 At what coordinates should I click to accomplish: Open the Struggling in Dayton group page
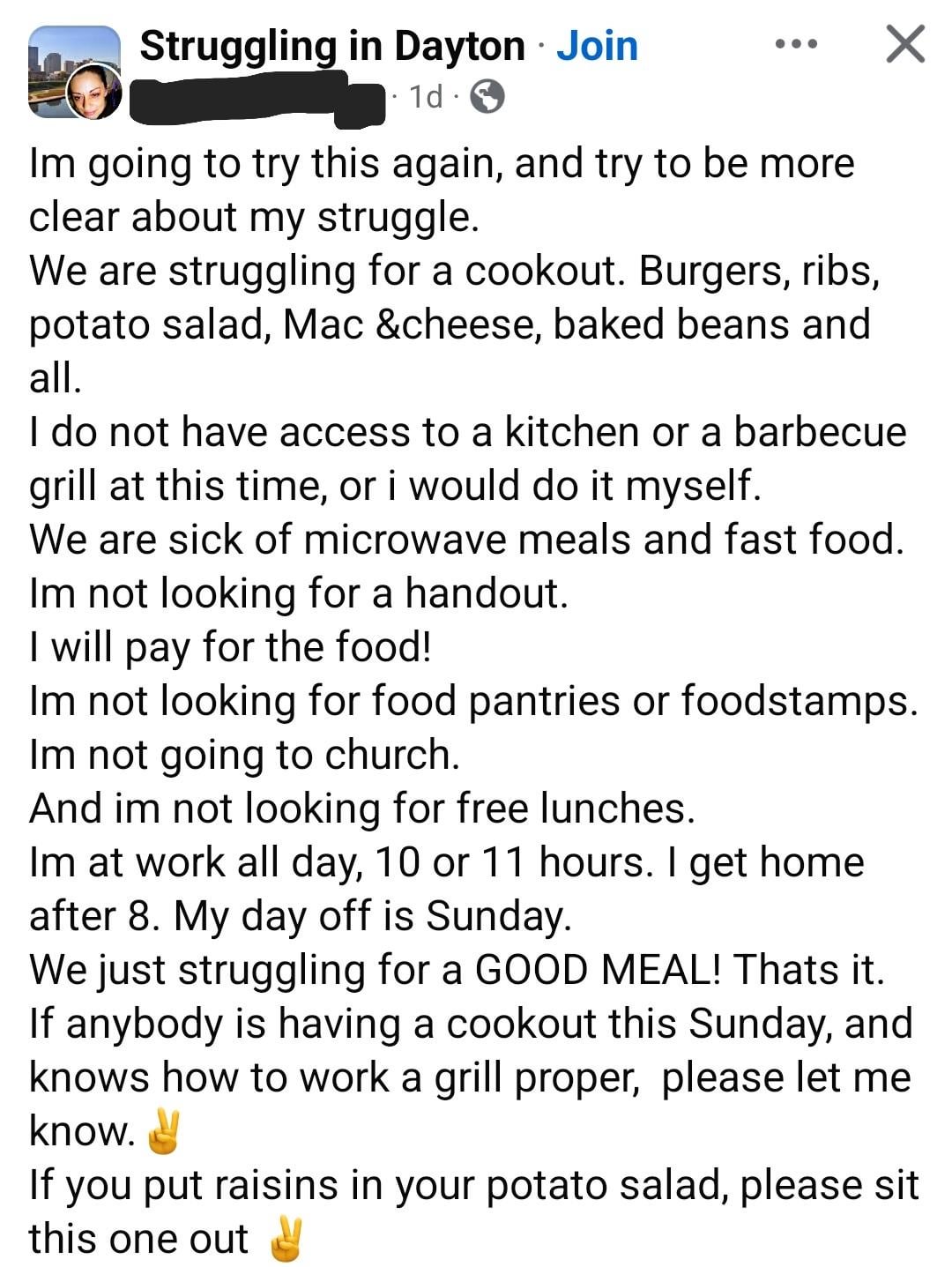[331, 46]
